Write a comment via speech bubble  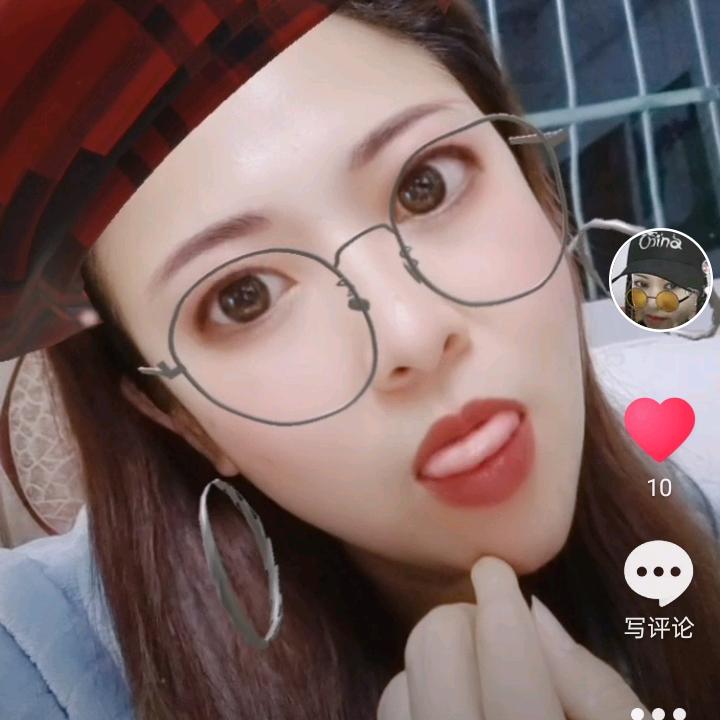pyautogui.click(x=658, y=573)
